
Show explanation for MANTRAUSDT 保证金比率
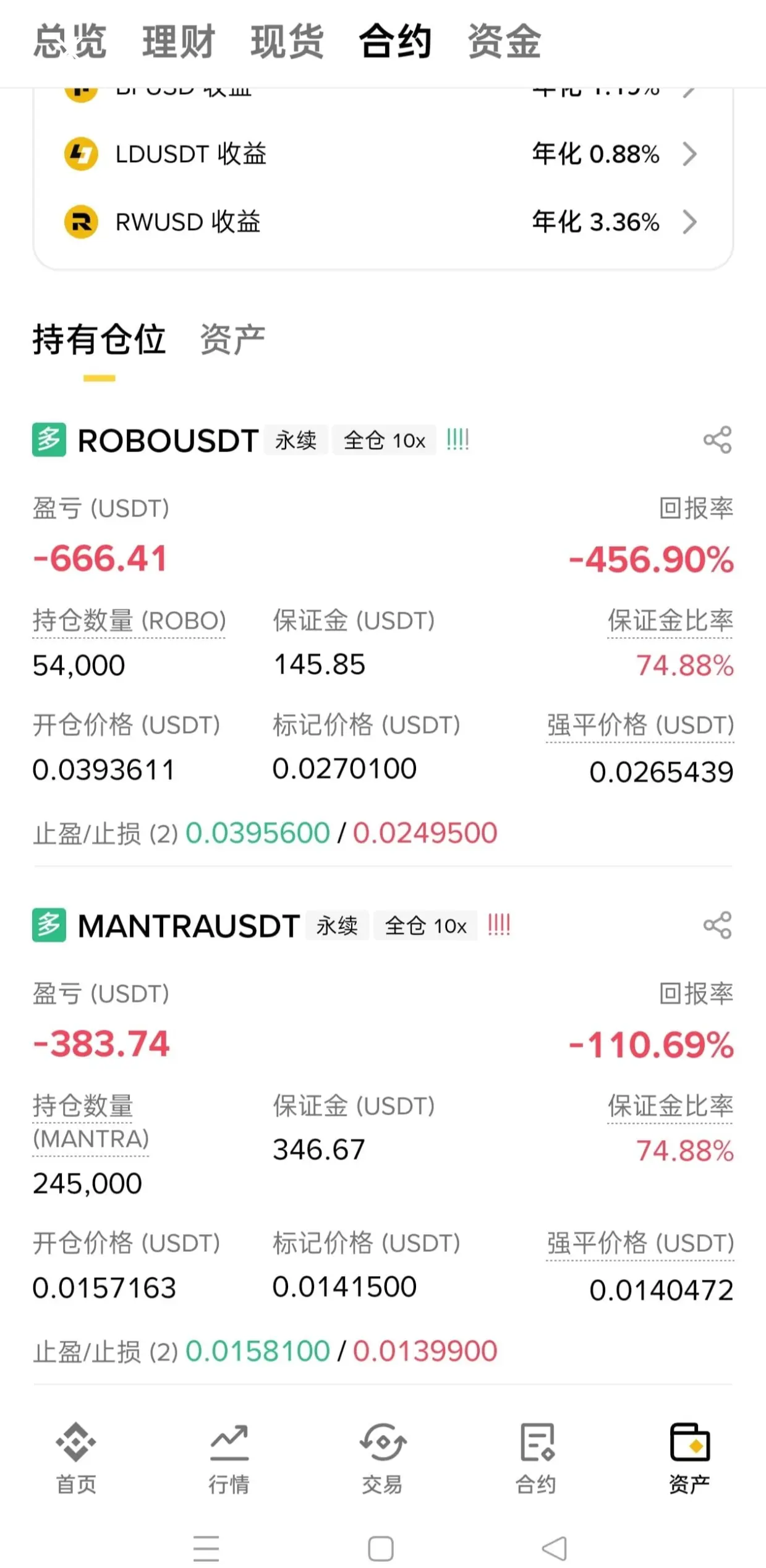tap(670, 1106)
